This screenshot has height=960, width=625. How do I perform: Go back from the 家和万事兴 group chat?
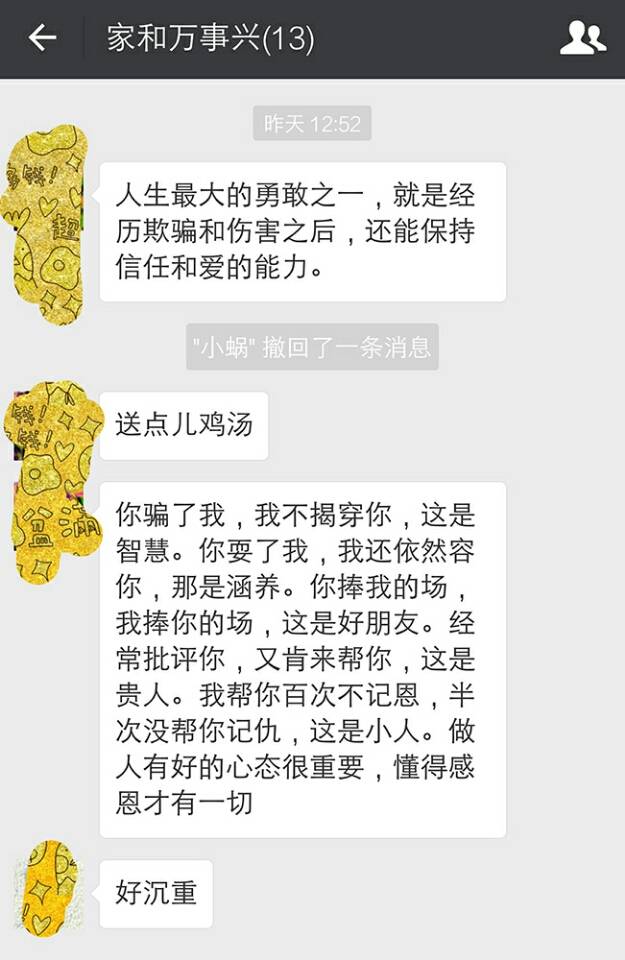click(42, 38)
